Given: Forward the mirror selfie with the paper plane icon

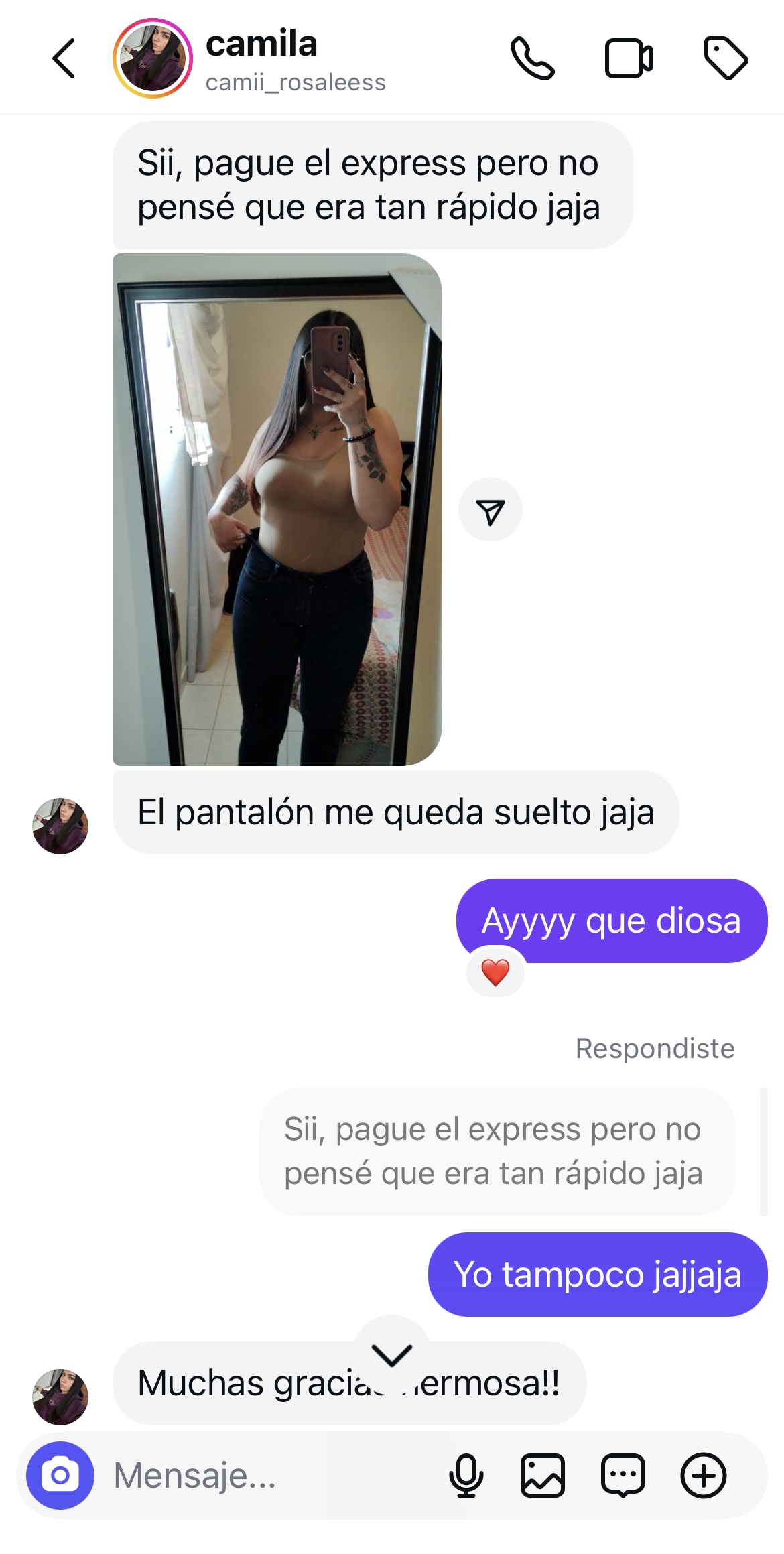Looking at the screenshot, I should [490, 509].
